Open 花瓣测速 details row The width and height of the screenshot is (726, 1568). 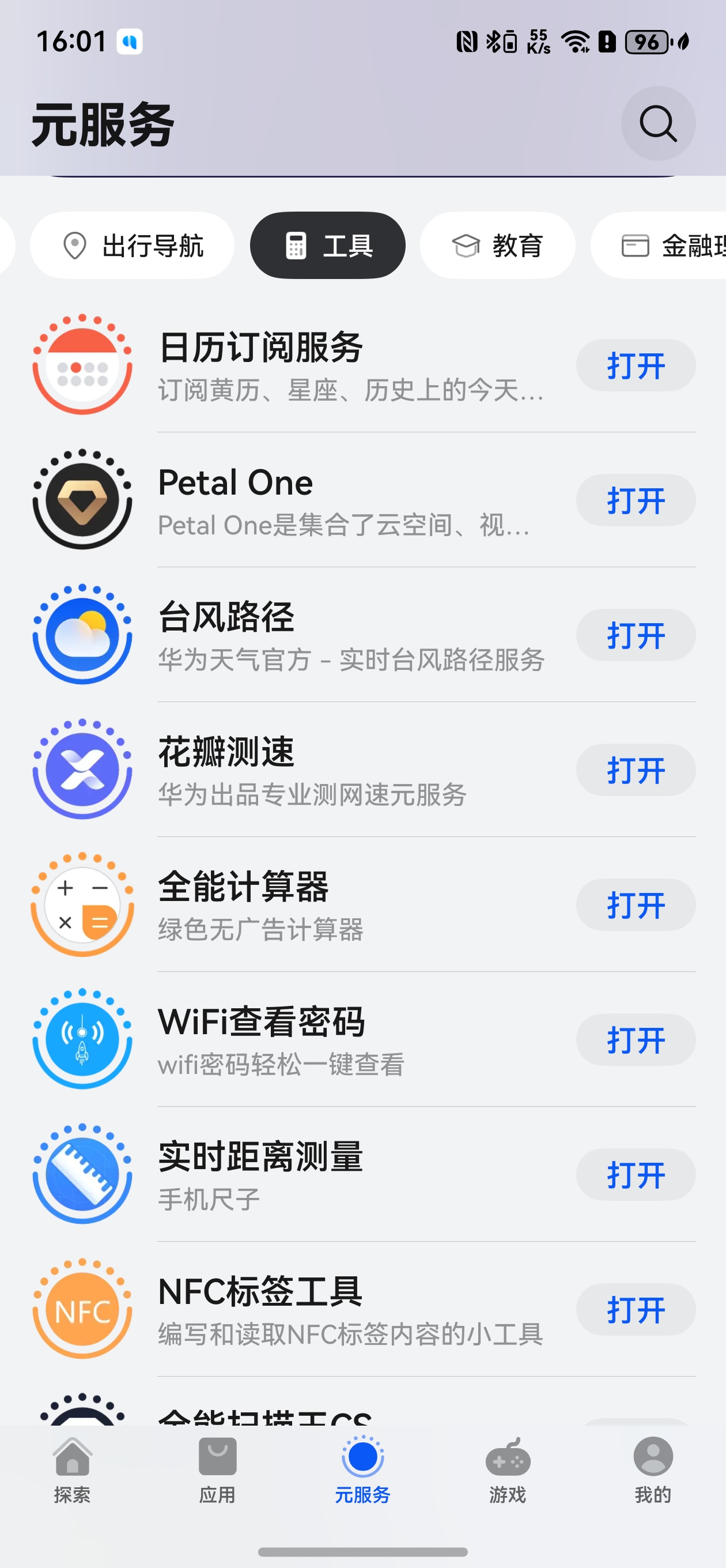pyautogui.click(x=362, y=770)
